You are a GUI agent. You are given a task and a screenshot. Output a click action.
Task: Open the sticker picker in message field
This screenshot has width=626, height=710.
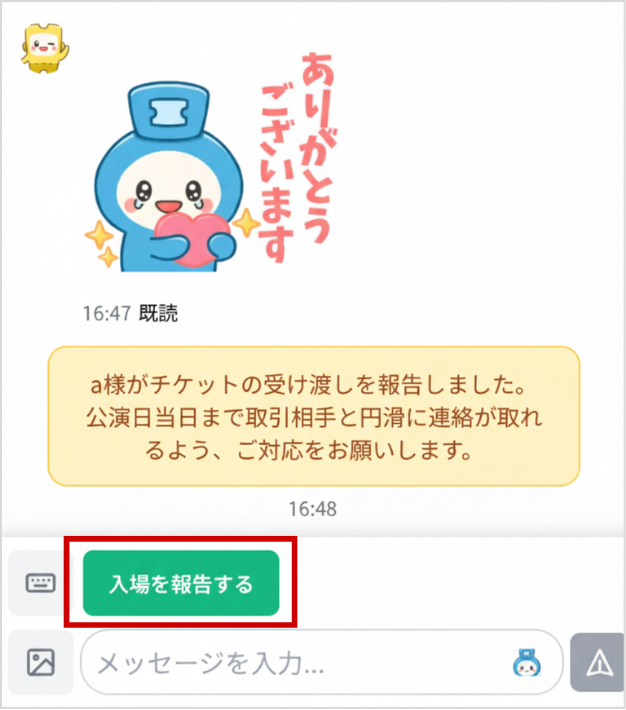coord(527,662)
